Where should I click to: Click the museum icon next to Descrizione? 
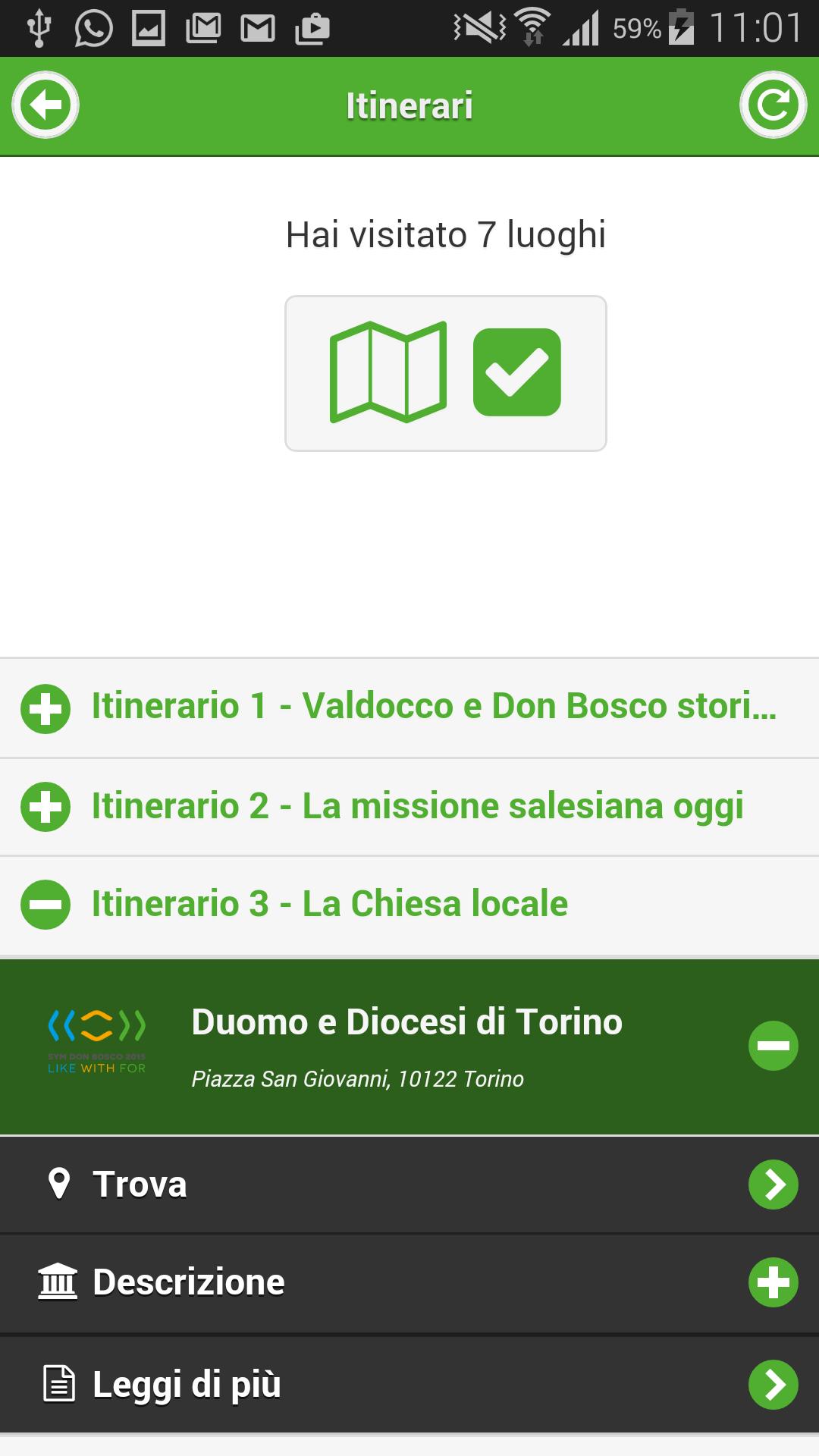(x=59, y=1283)
